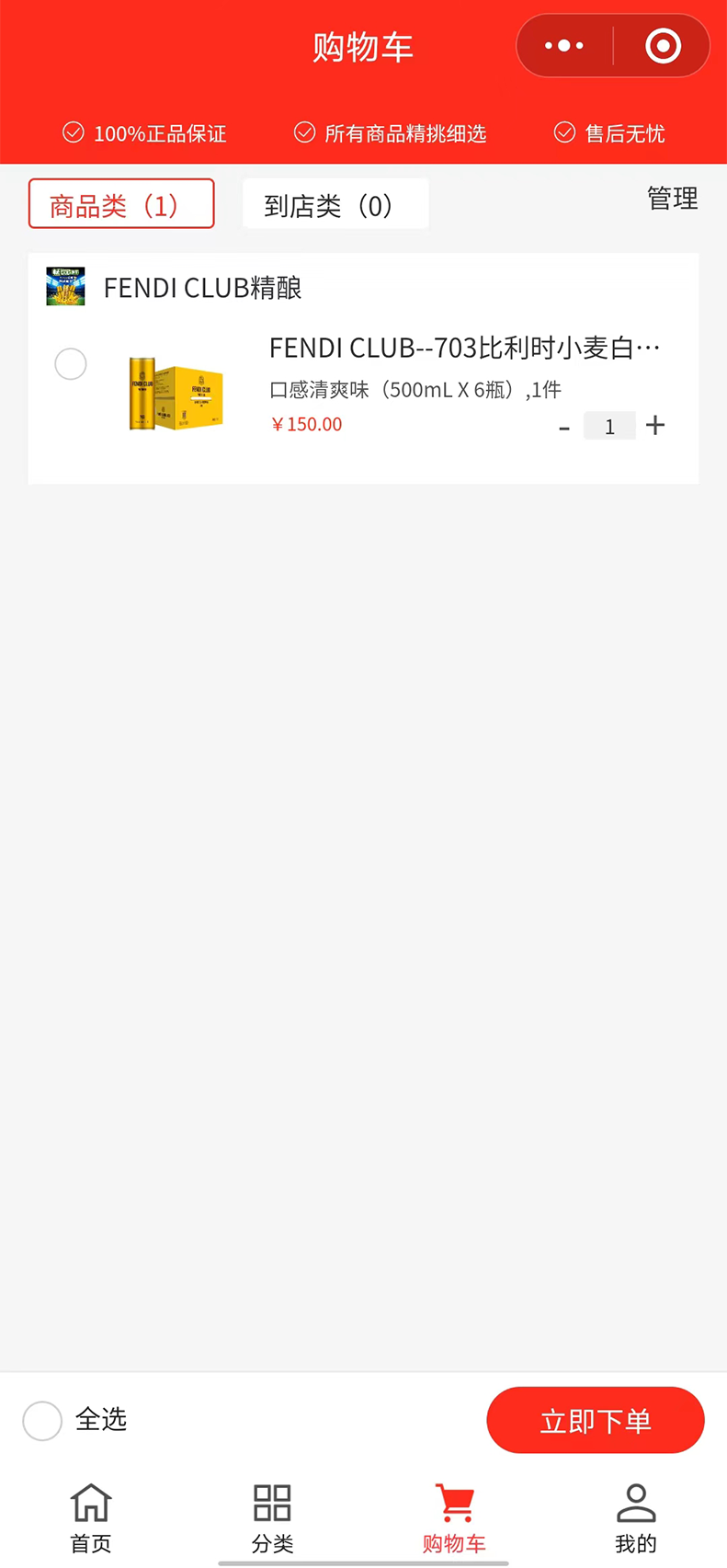Open the FENDI CLUB精酿 store

click(202, 288)
